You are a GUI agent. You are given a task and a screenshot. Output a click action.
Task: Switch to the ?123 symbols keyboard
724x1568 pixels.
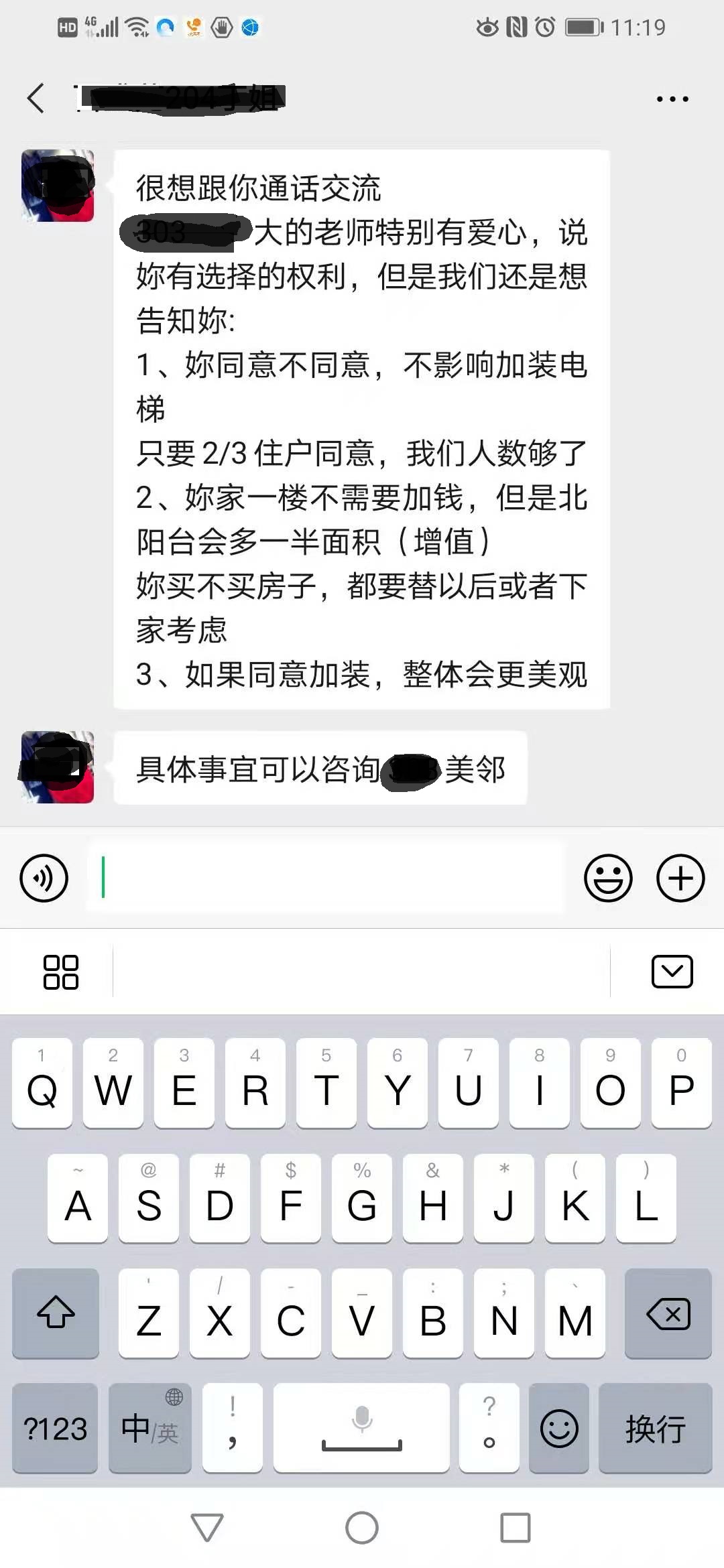click(x=55, y=1428)
